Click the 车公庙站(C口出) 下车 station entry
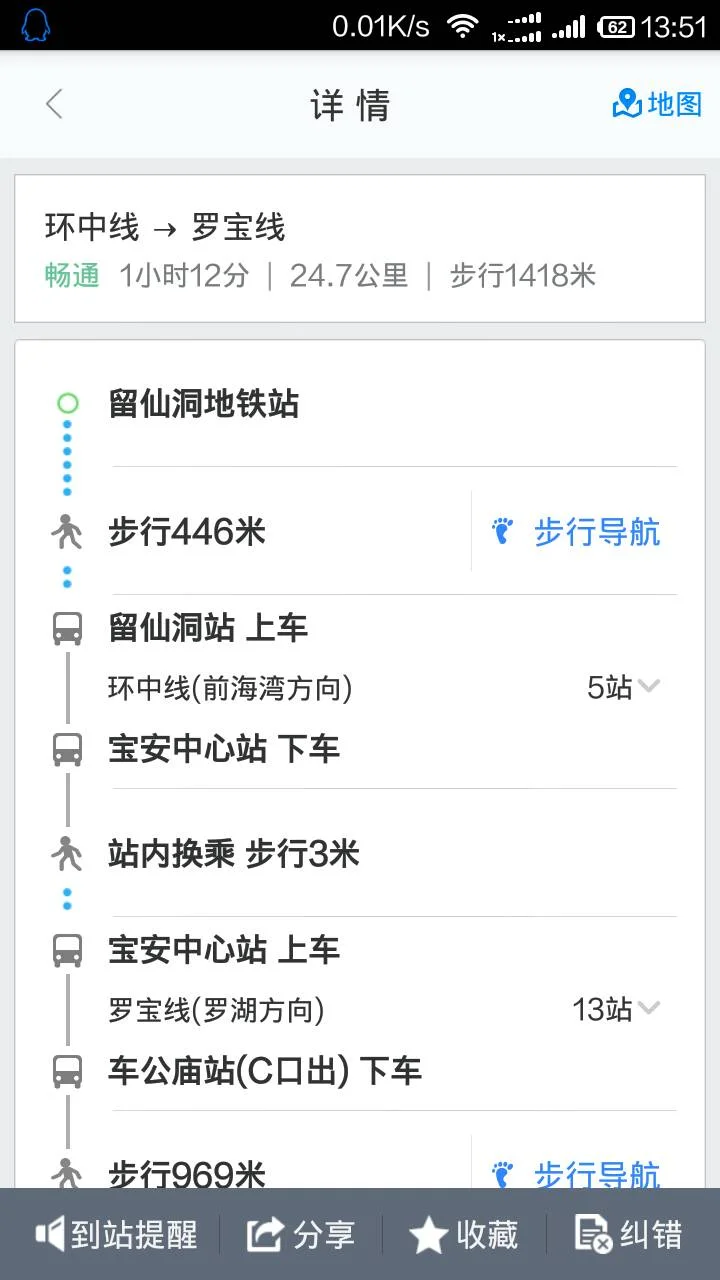This screenshot has width=720, height=1280. [x=264, y=1071]
